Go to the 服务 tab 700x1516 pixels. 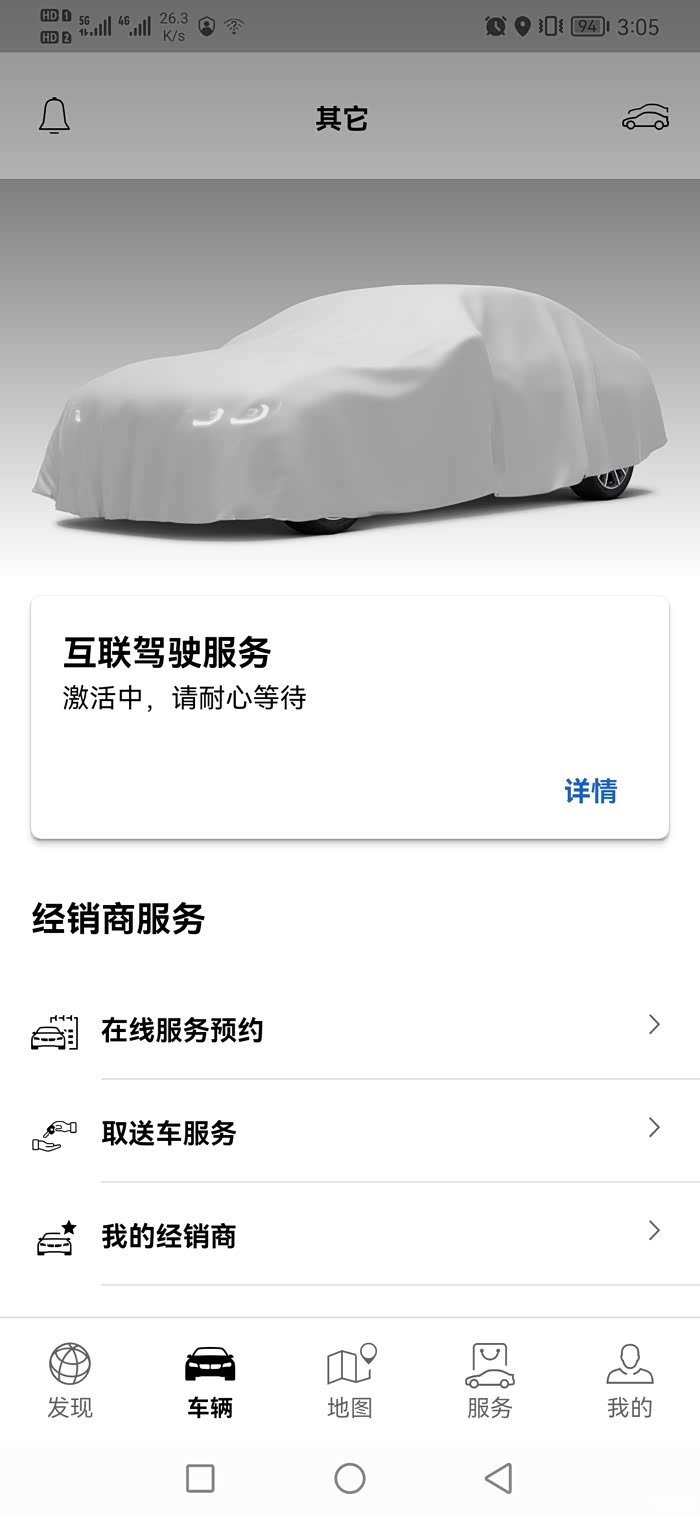[x=490, y=1380]
